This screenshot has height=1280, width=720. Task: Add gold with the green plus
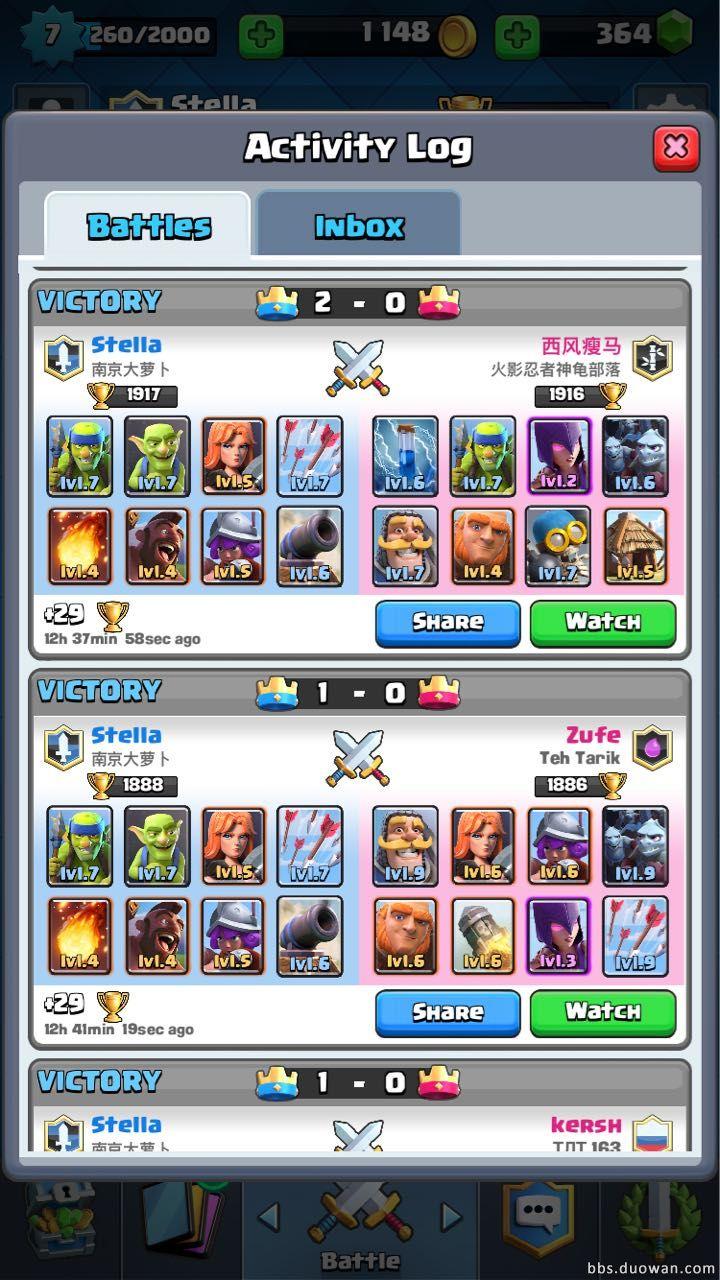[261, 36]
